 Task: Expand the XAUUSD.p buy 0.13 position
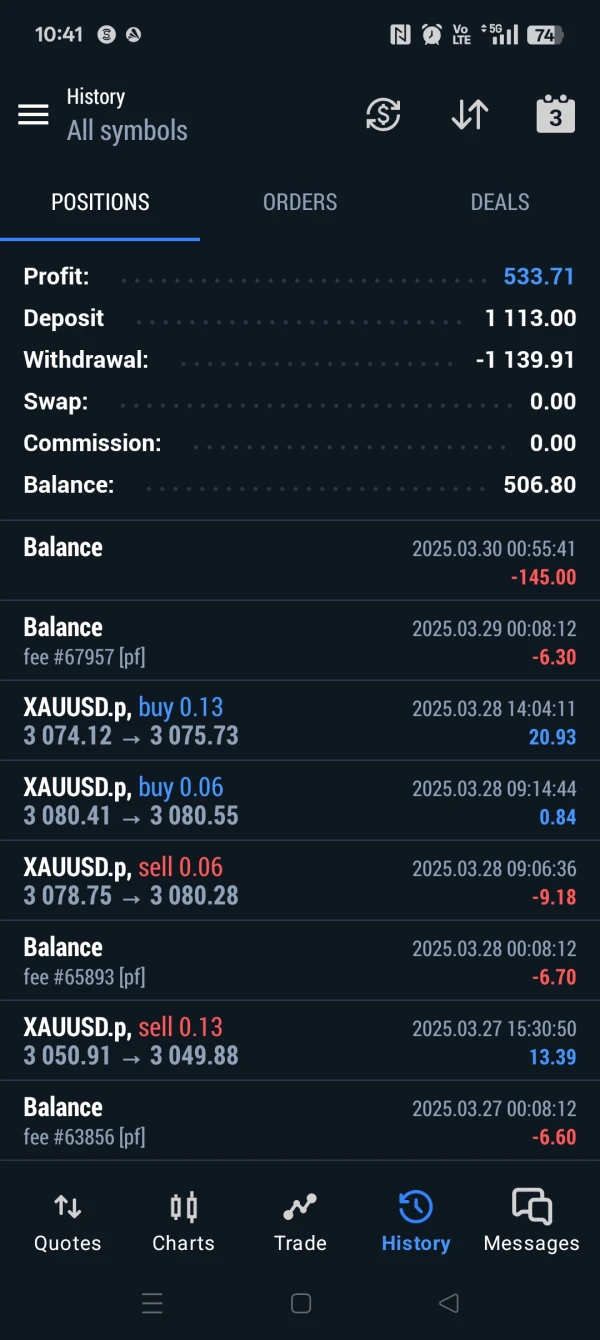pyautogui.click(x=300, y=721)
